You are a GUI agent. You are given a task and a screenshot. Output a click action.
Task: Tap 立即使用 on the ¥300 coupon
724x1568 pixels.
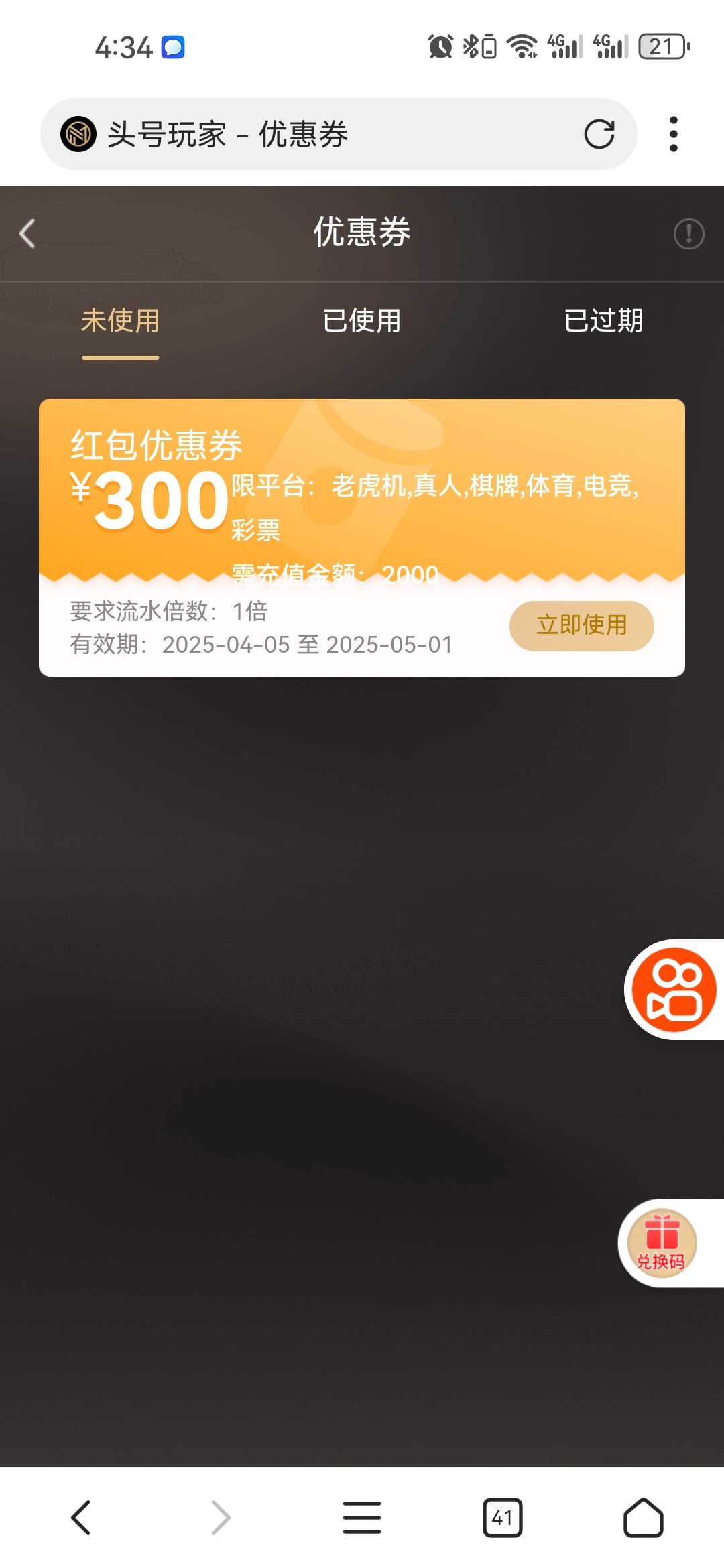pyautogui.click(x=582, y=625)
